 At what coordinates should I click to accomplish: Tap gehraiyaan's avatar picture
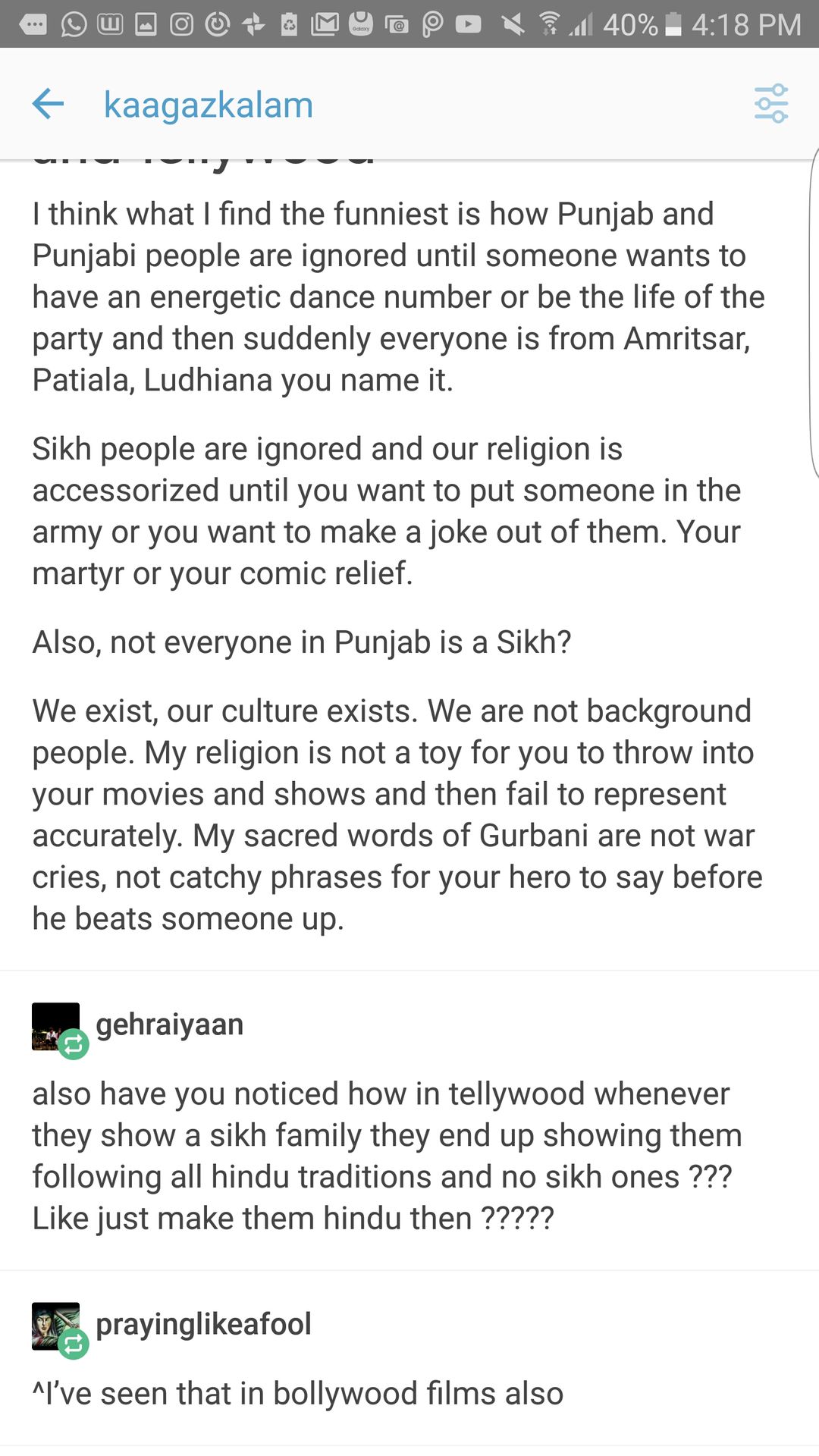[55, 1026]
